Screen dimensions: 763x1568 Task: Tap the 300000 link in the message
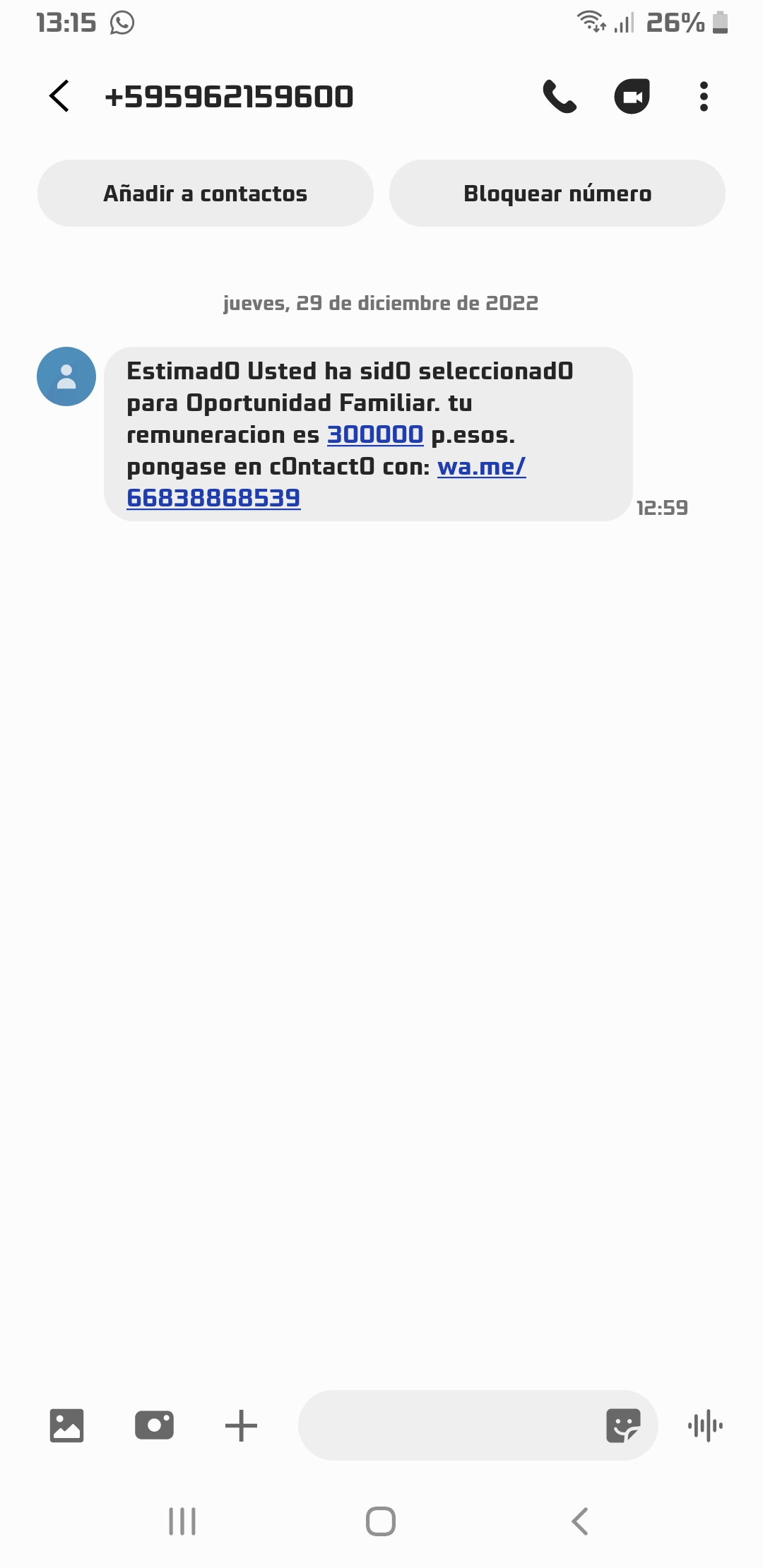(x=375, y=435)
